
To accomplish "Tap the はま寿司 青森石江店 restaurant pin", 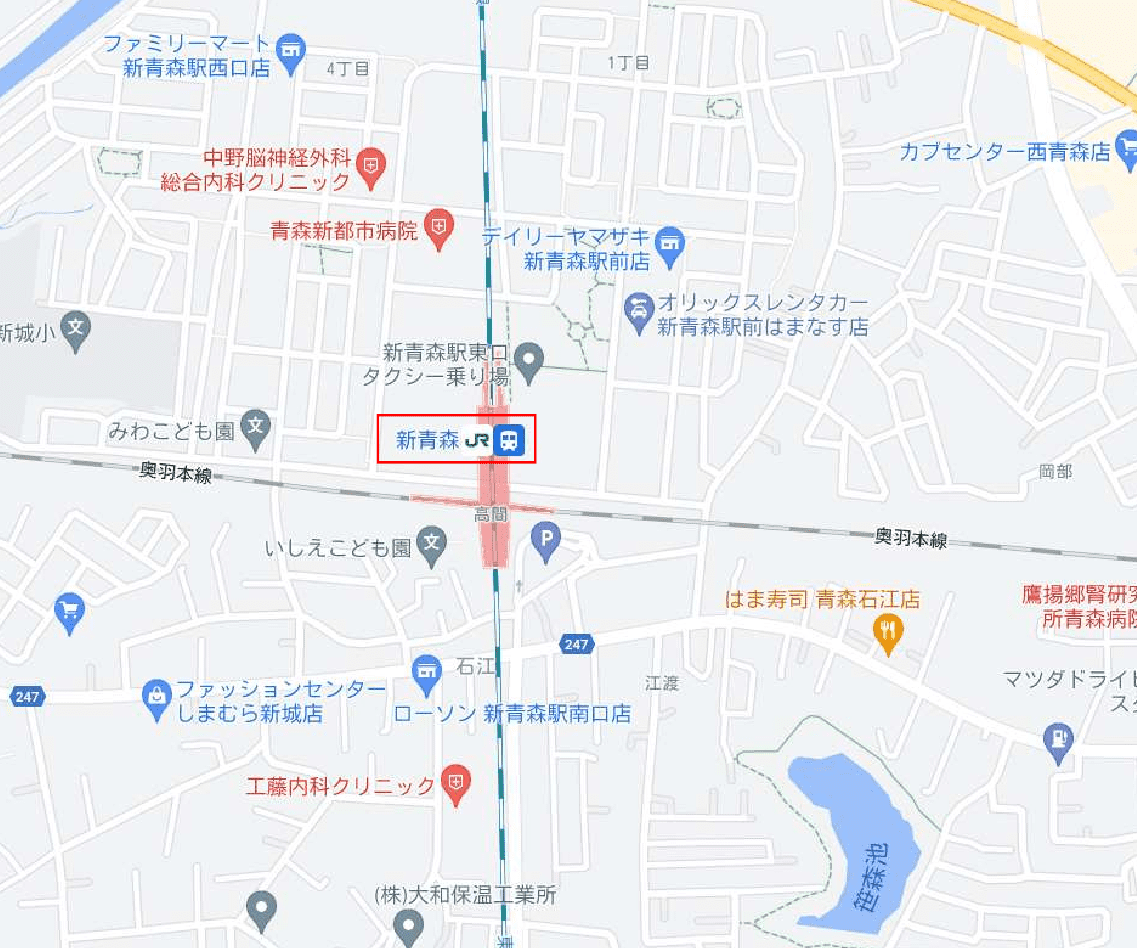I will (888, 632).
